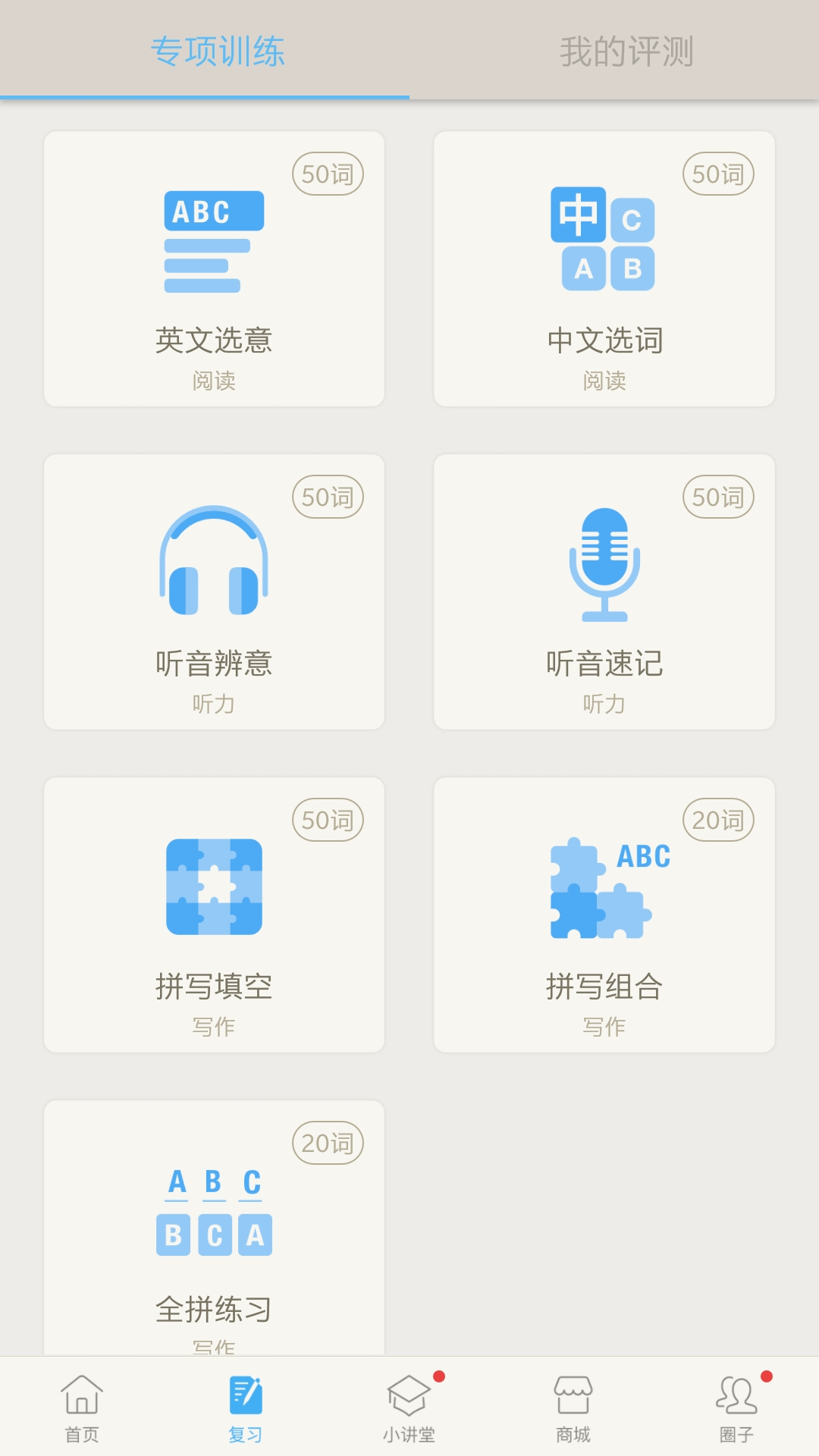
Task: Switch to the 我的评测 tab
Action: pyautogui.click(x=626, y=52)
